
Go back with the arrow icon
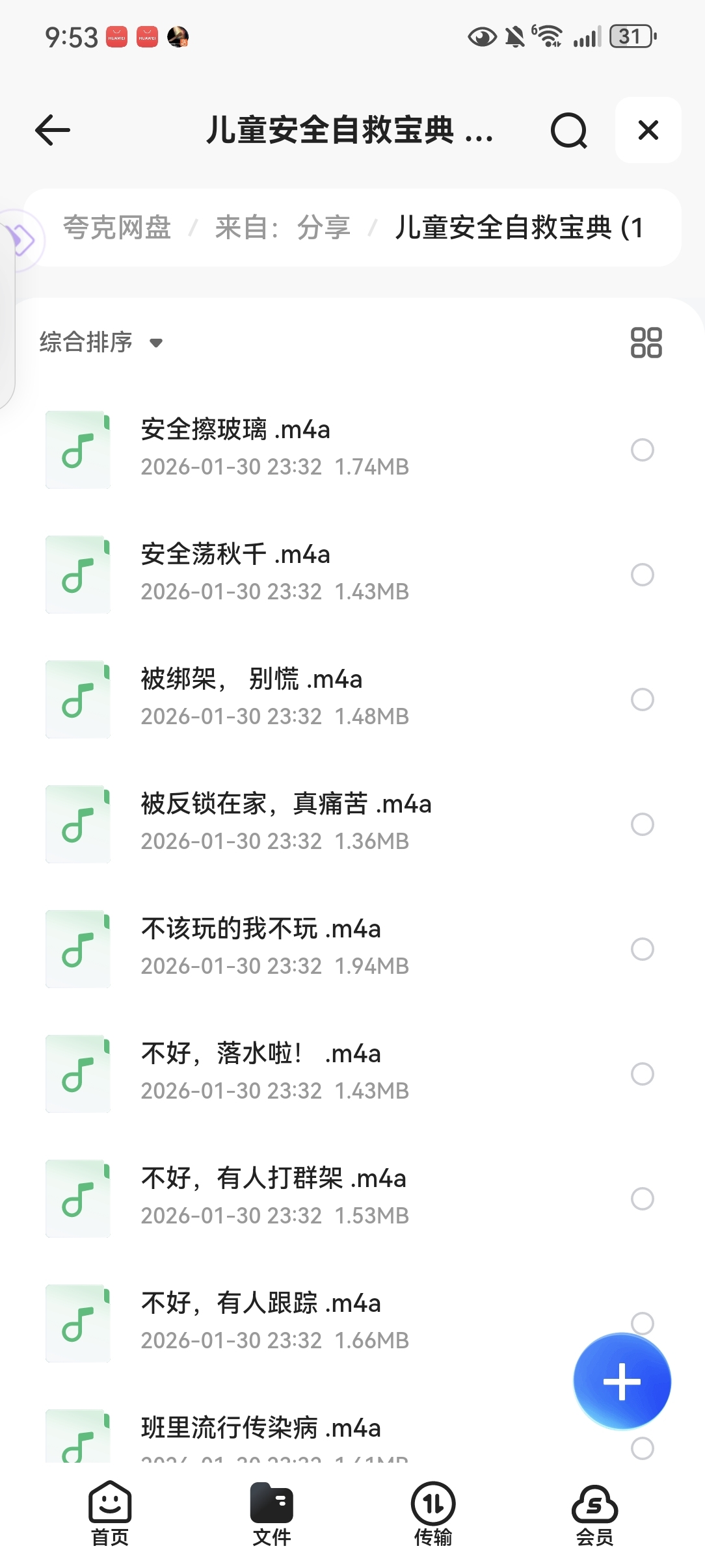[53, 130]
